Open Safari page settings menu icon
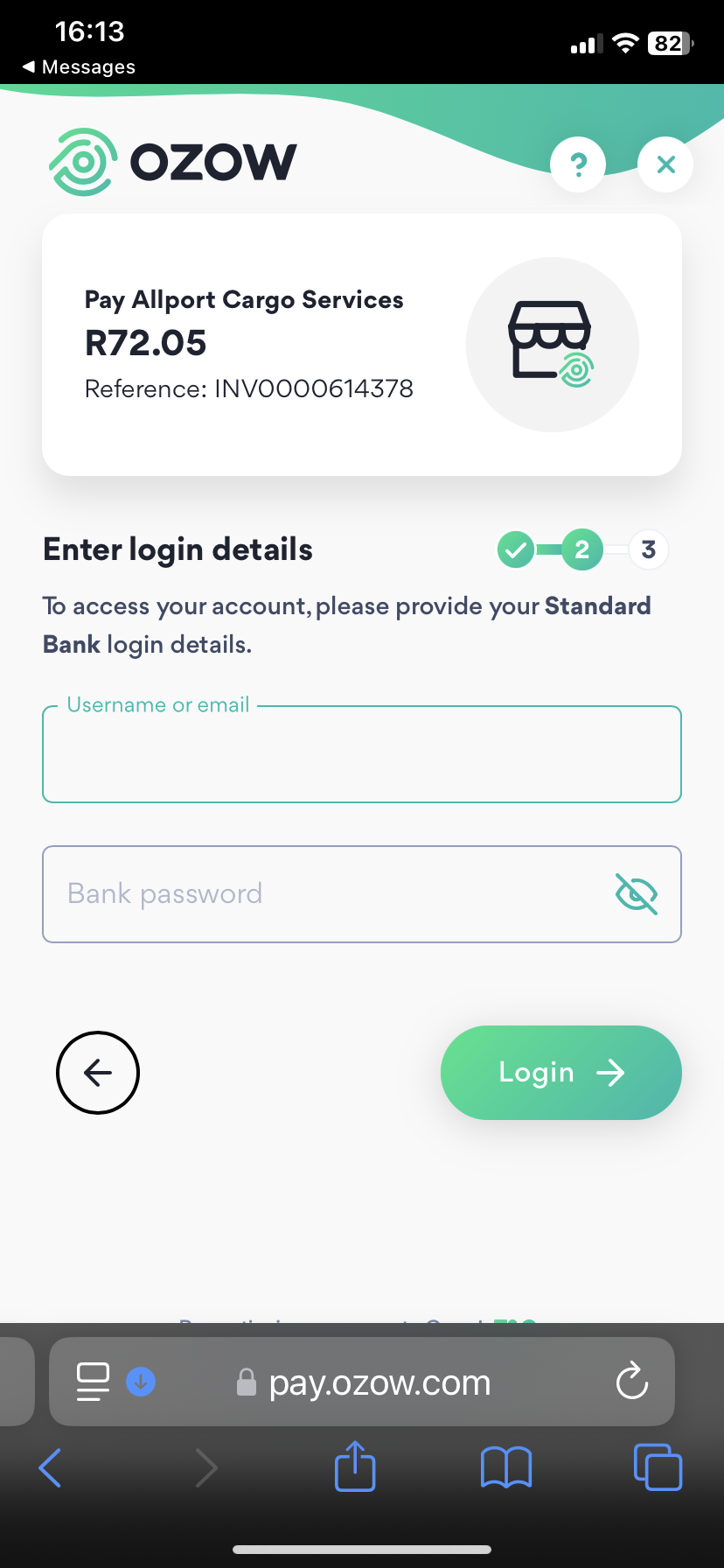Viewport: 724px width, 1568px height. click(x=93, y=1382)
